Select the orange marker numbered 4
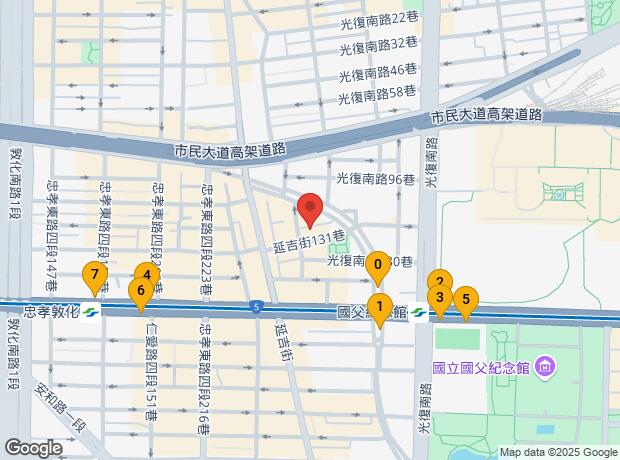Viewport: 620px width, 460px height. pos(147,276)
